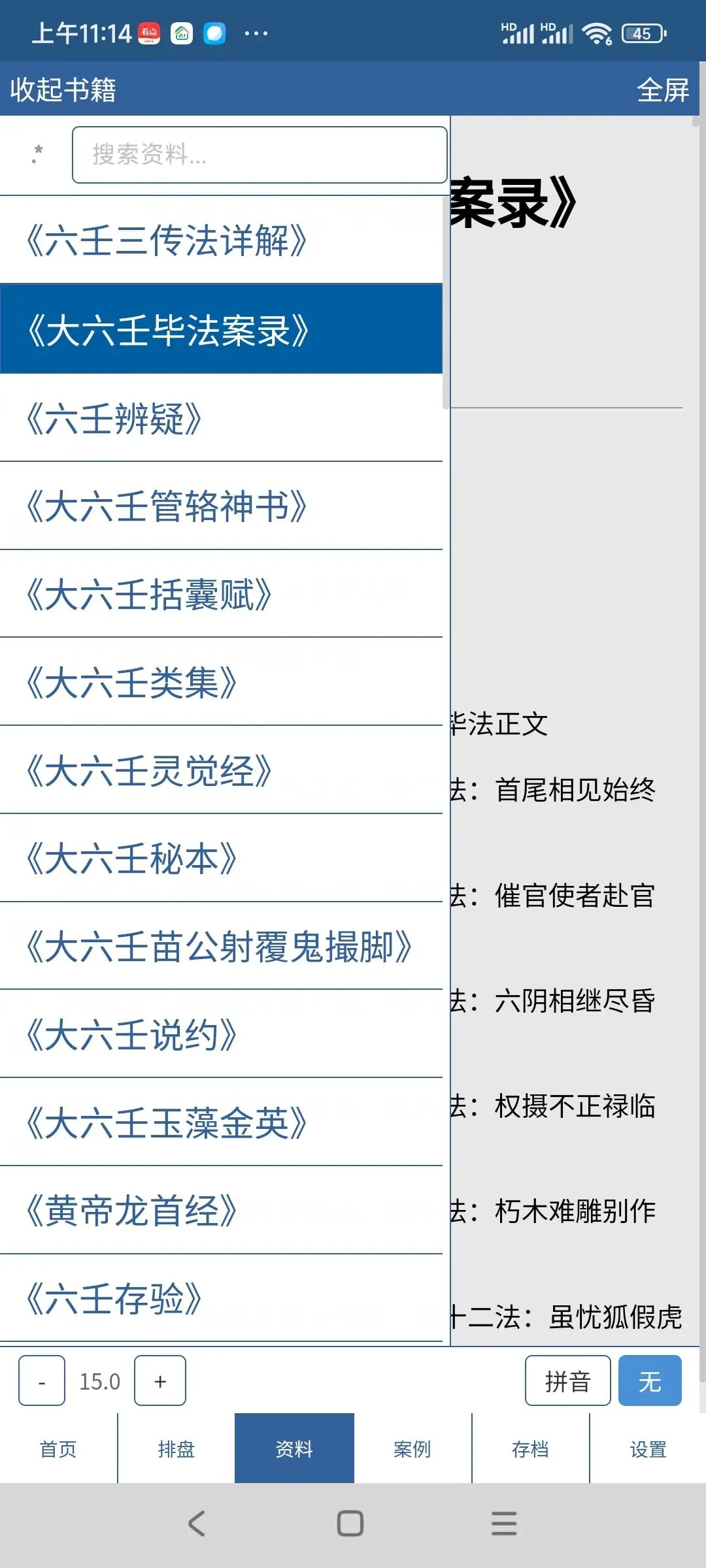Select 《六壬辨疑》 from the list
The width and height of the screenshot is (706, 1568).
tap(221, 418)
